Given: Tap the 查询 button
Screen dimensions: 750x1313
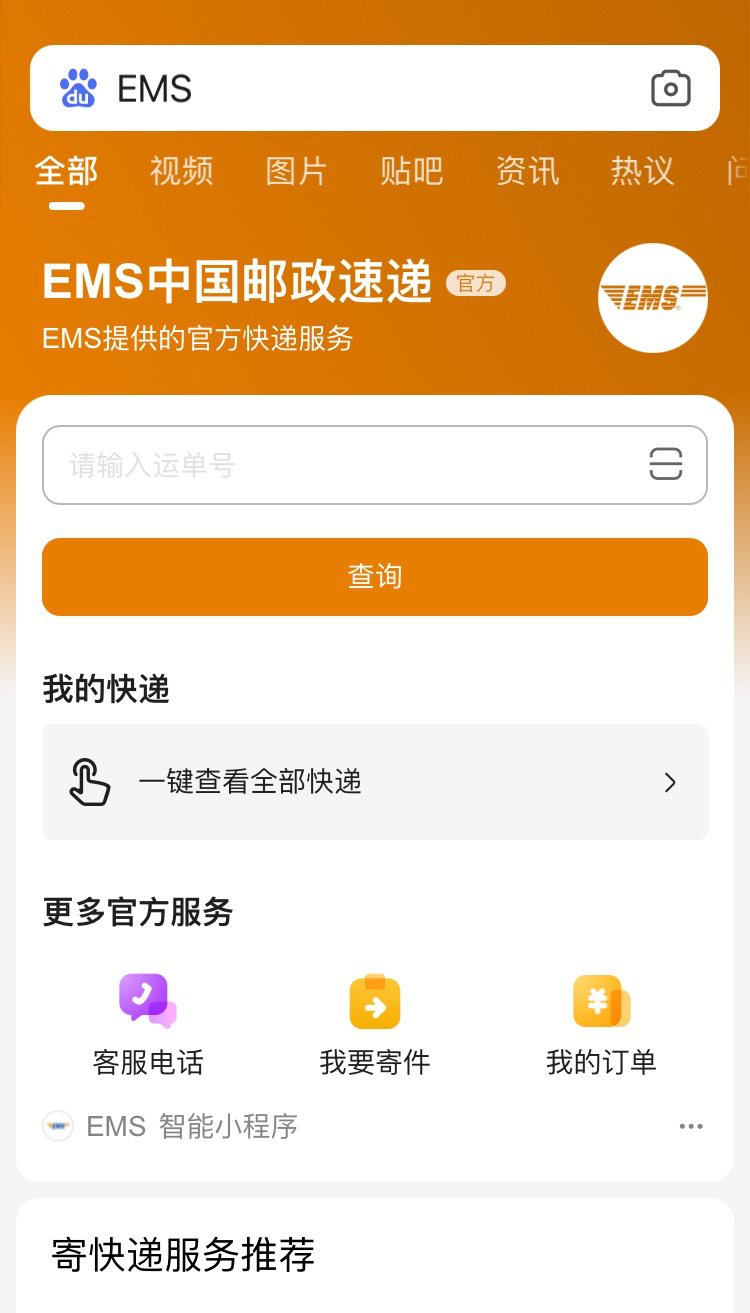Looking at the screenshot, I should point(375,577).
